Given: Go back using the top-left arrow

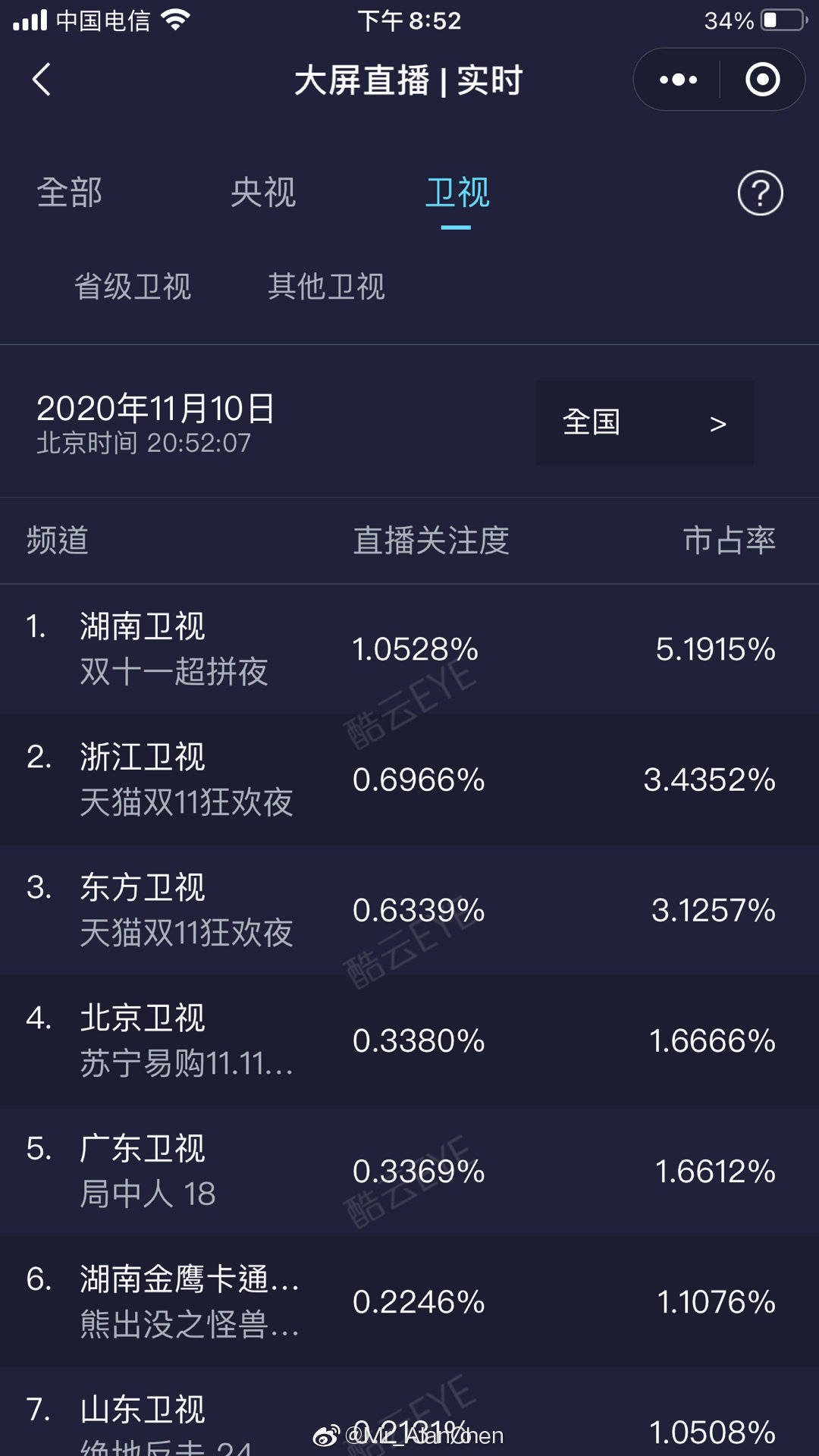Looking at the screenshot, I should tap(42, 80).
